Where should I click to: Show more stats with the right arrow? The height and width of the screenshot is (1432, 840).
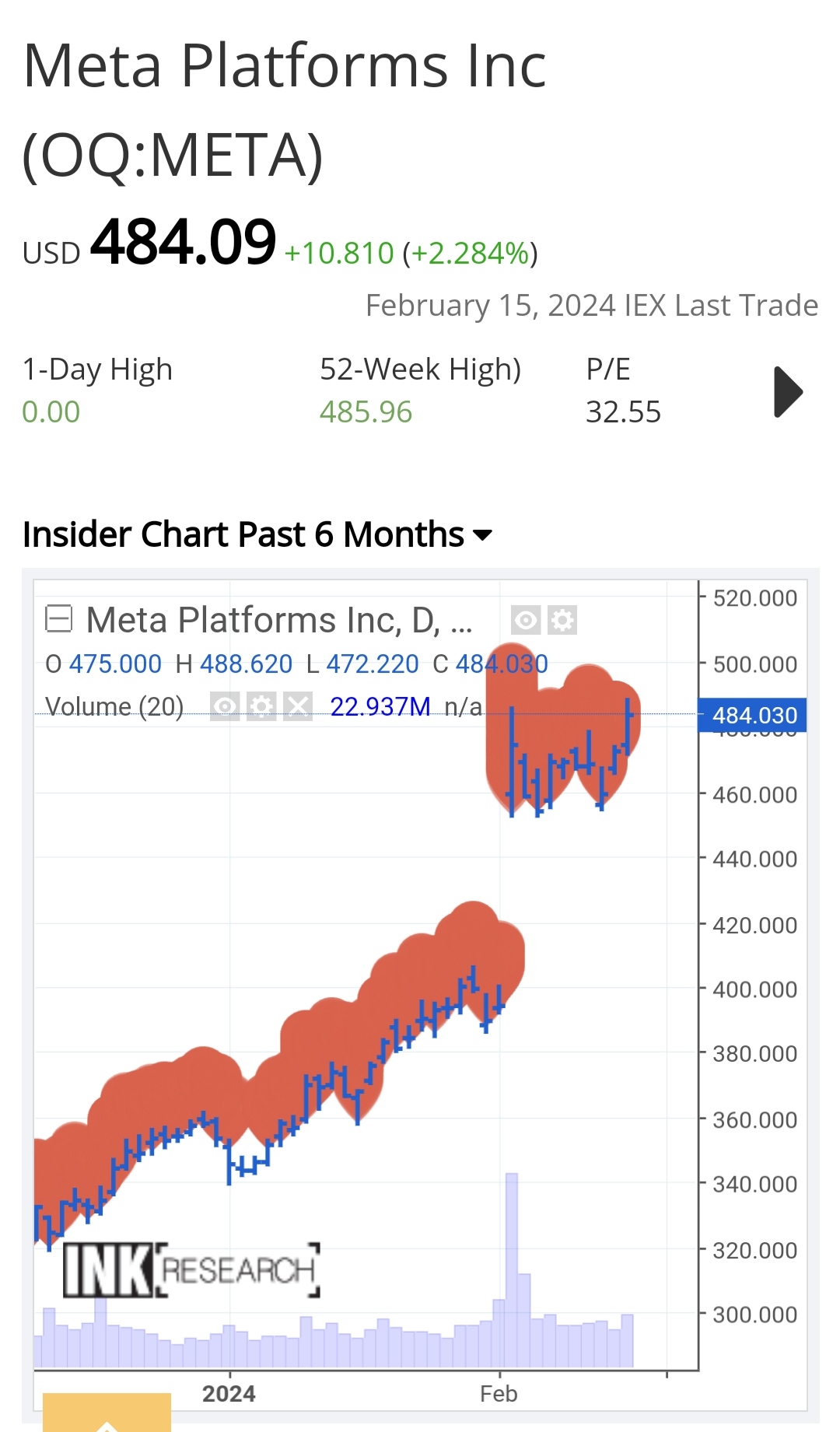coord(788,392)
